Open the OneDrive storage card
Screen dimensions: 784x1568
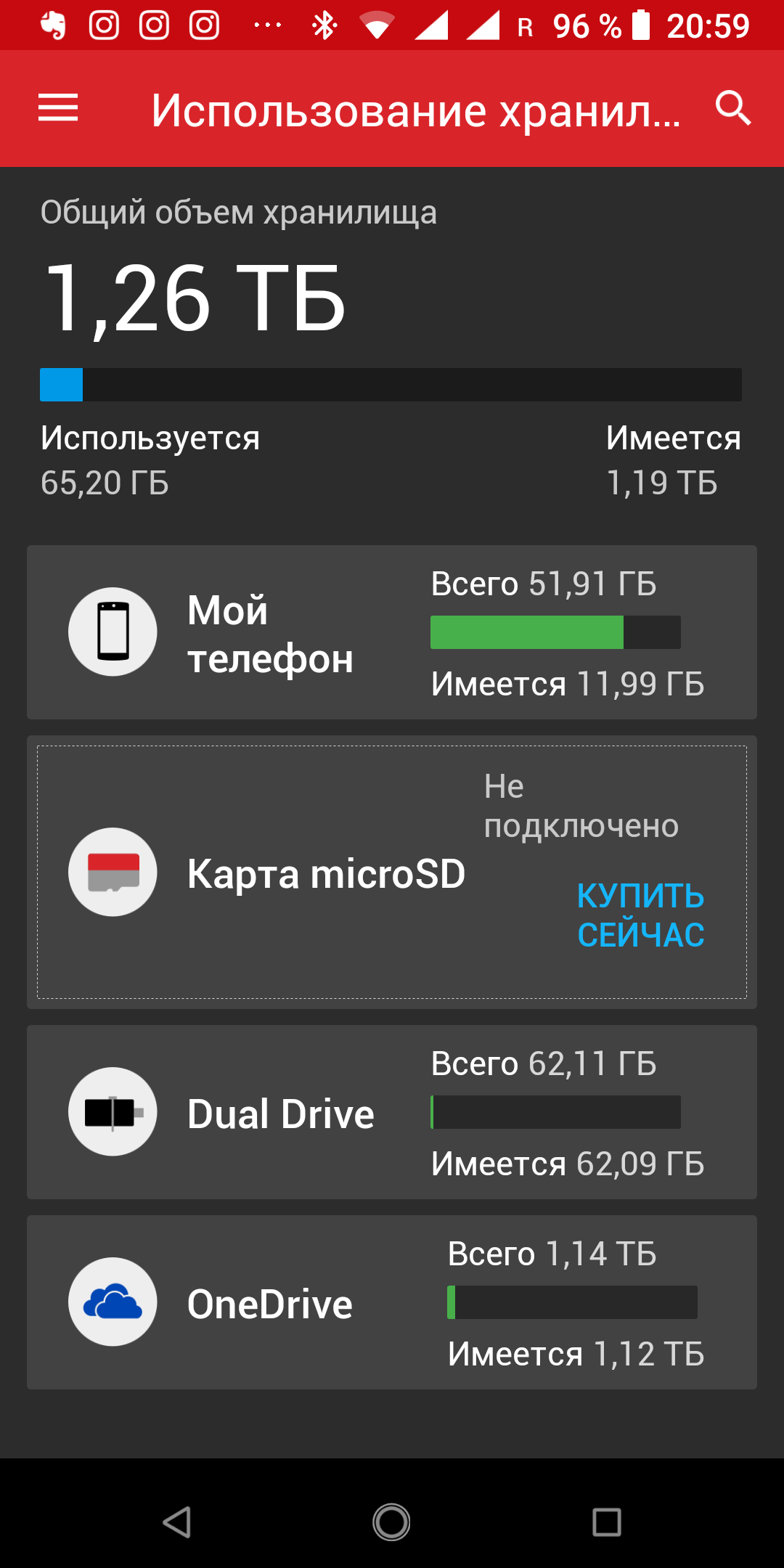click(x=392, y=1302)
